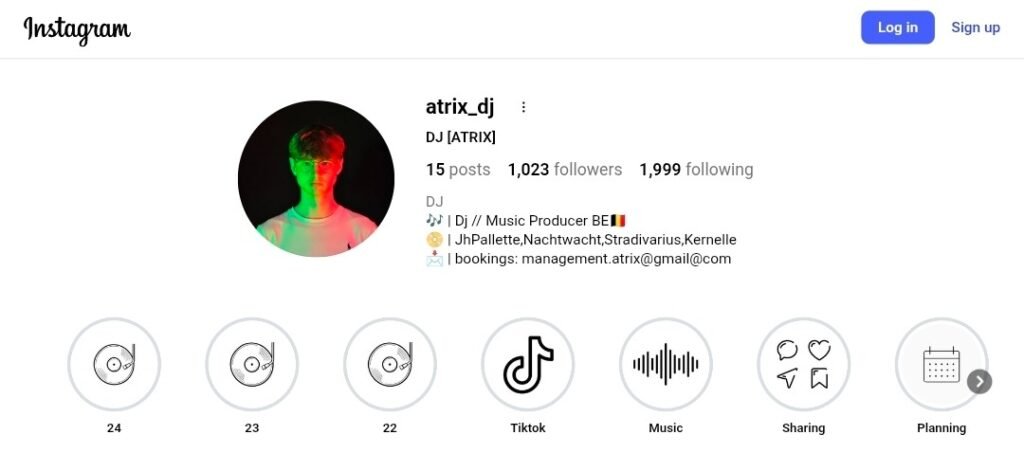Tap the Log in button
Image resolution: width=1024 pixels, height=453 pixels.
pyautogui.click(x=897, y=28)
